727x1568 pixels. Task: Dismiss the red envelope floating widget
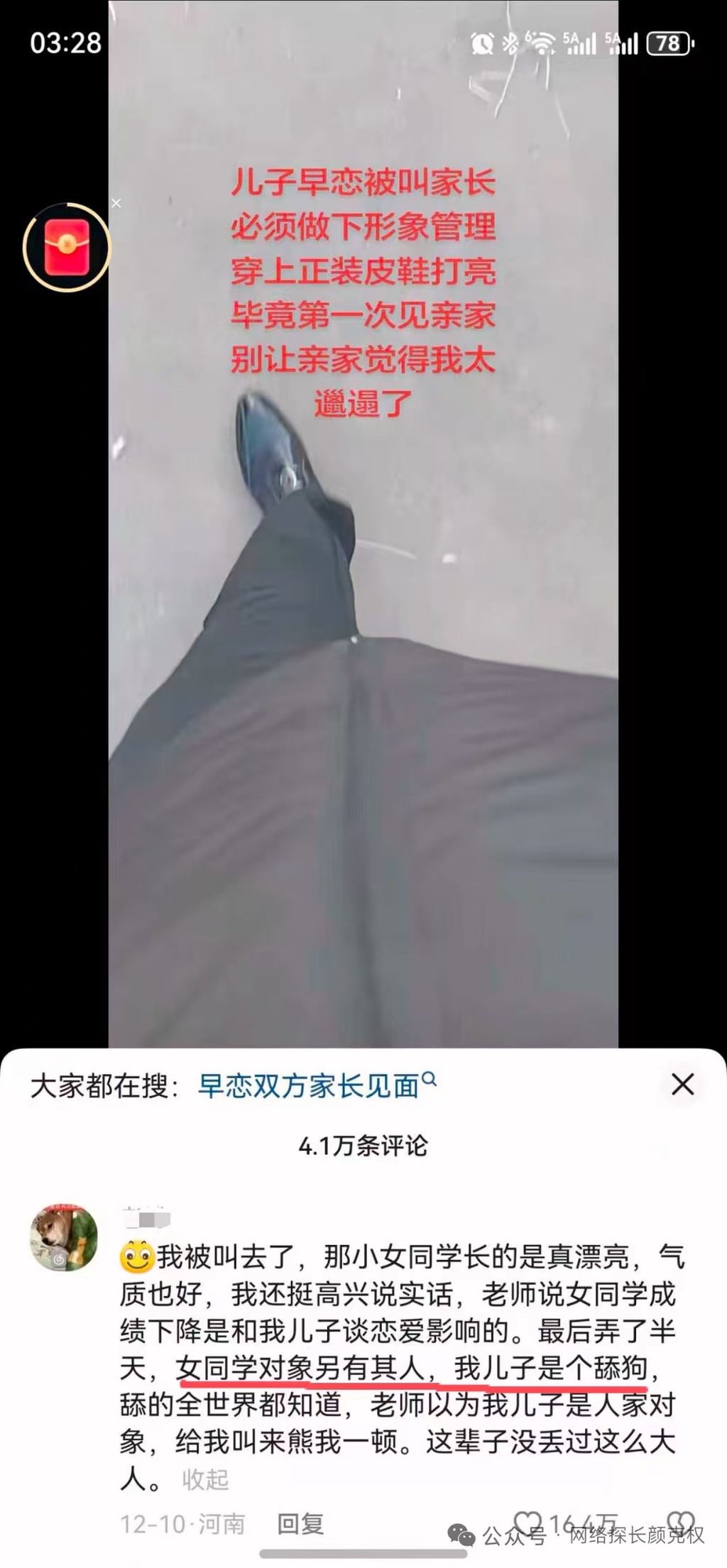(116, 203)
